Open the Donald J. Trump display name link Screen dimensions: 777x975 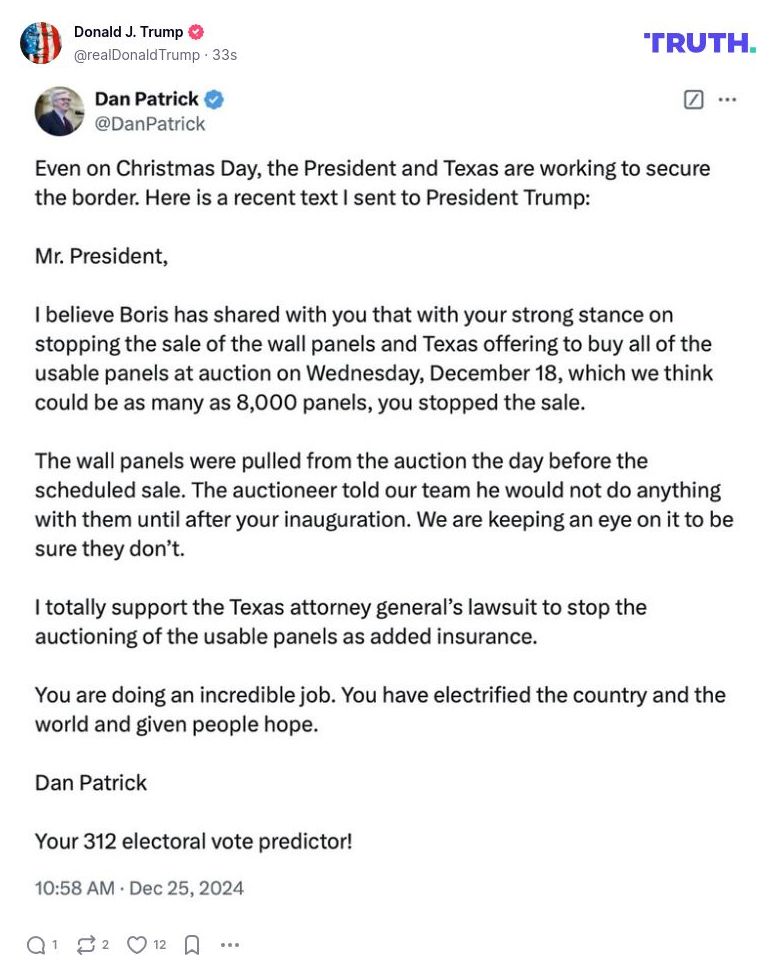click(x=128, y=32)
